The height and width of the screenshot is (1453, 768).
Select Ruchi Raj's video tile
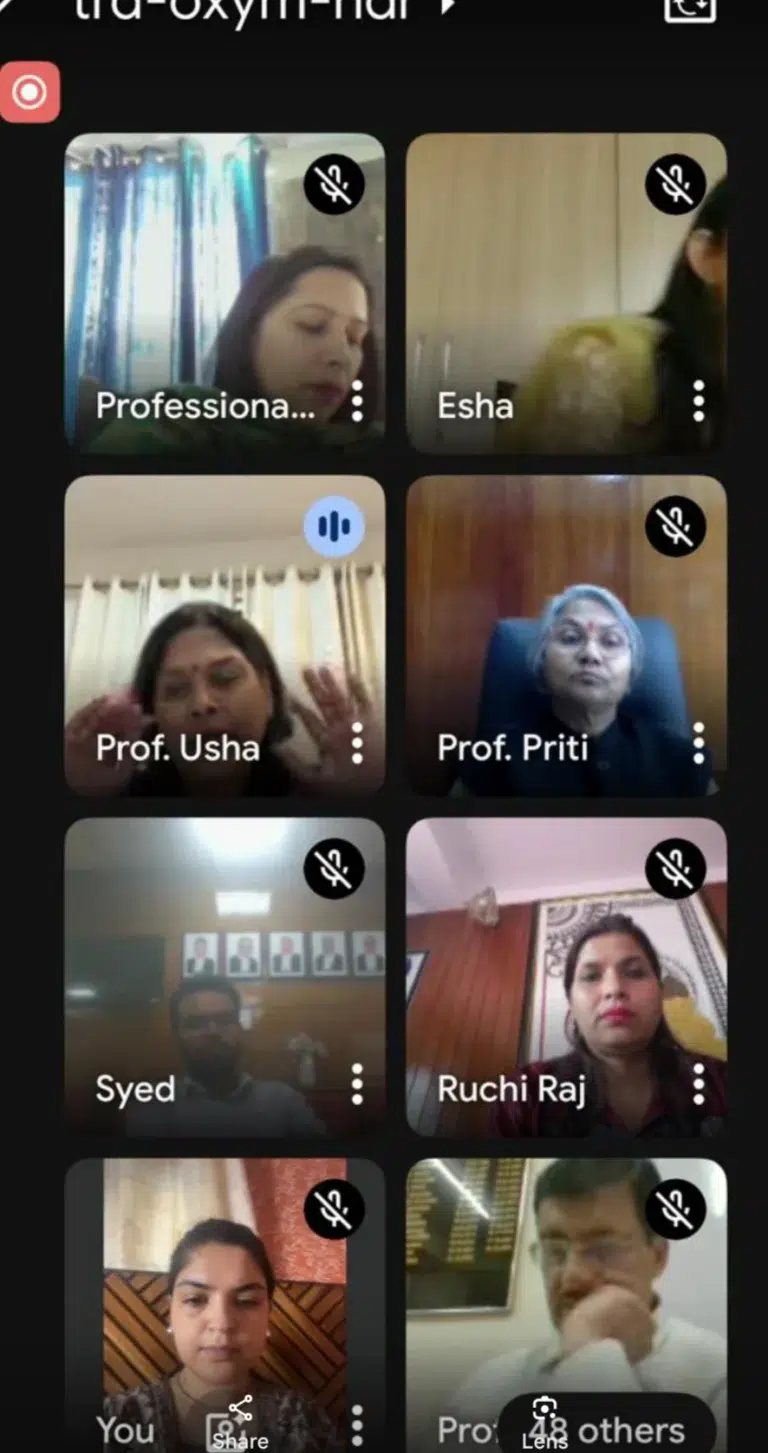pos(566,976)
